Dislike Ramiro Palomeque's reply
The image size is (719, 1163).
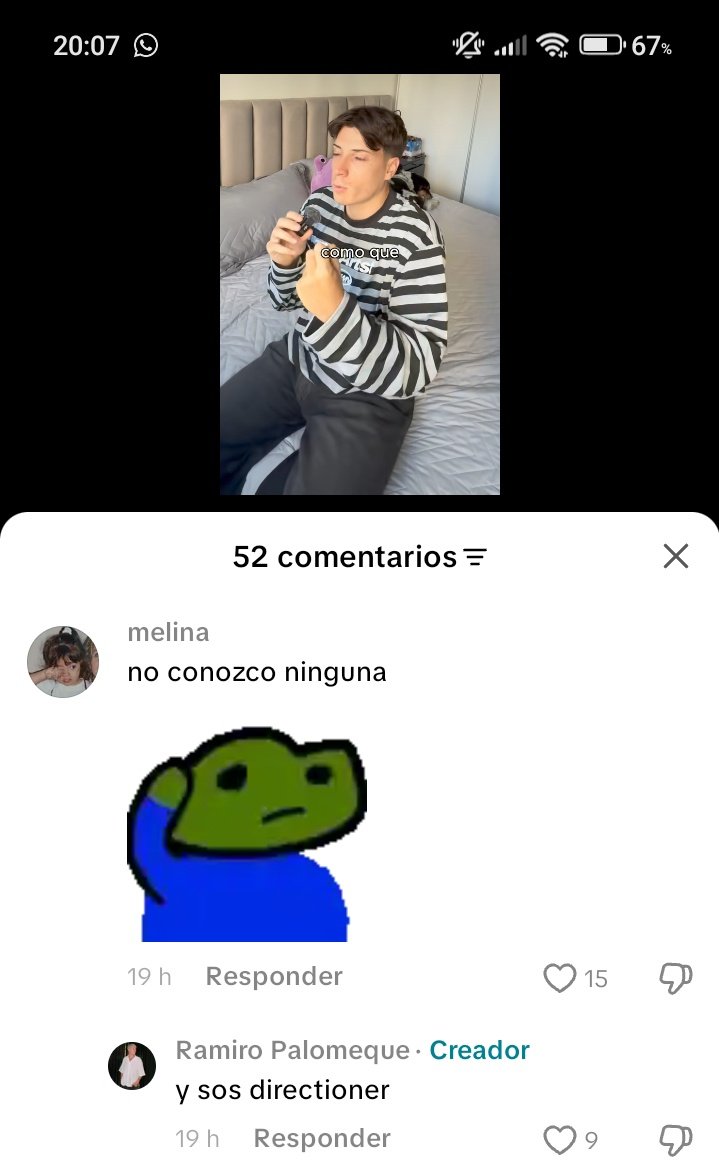click(x=676, y=1139)
